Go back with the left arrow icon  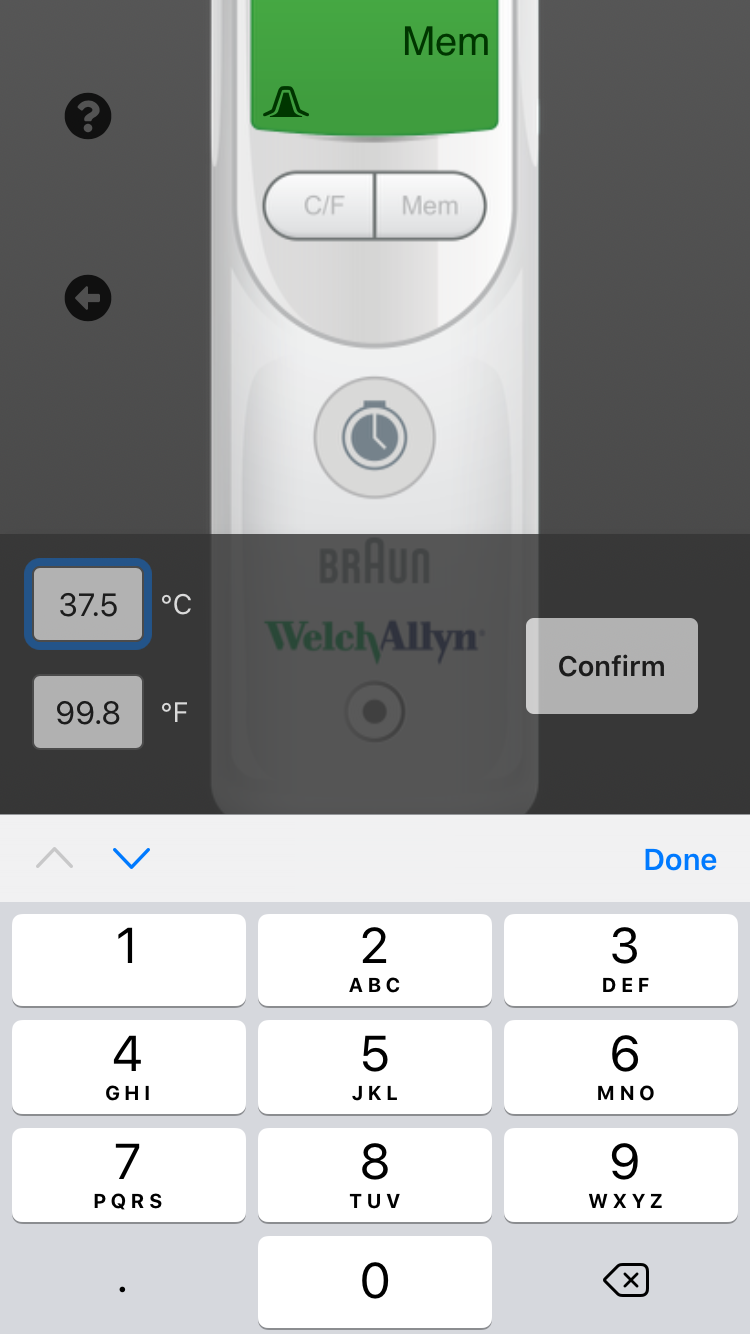88,298
